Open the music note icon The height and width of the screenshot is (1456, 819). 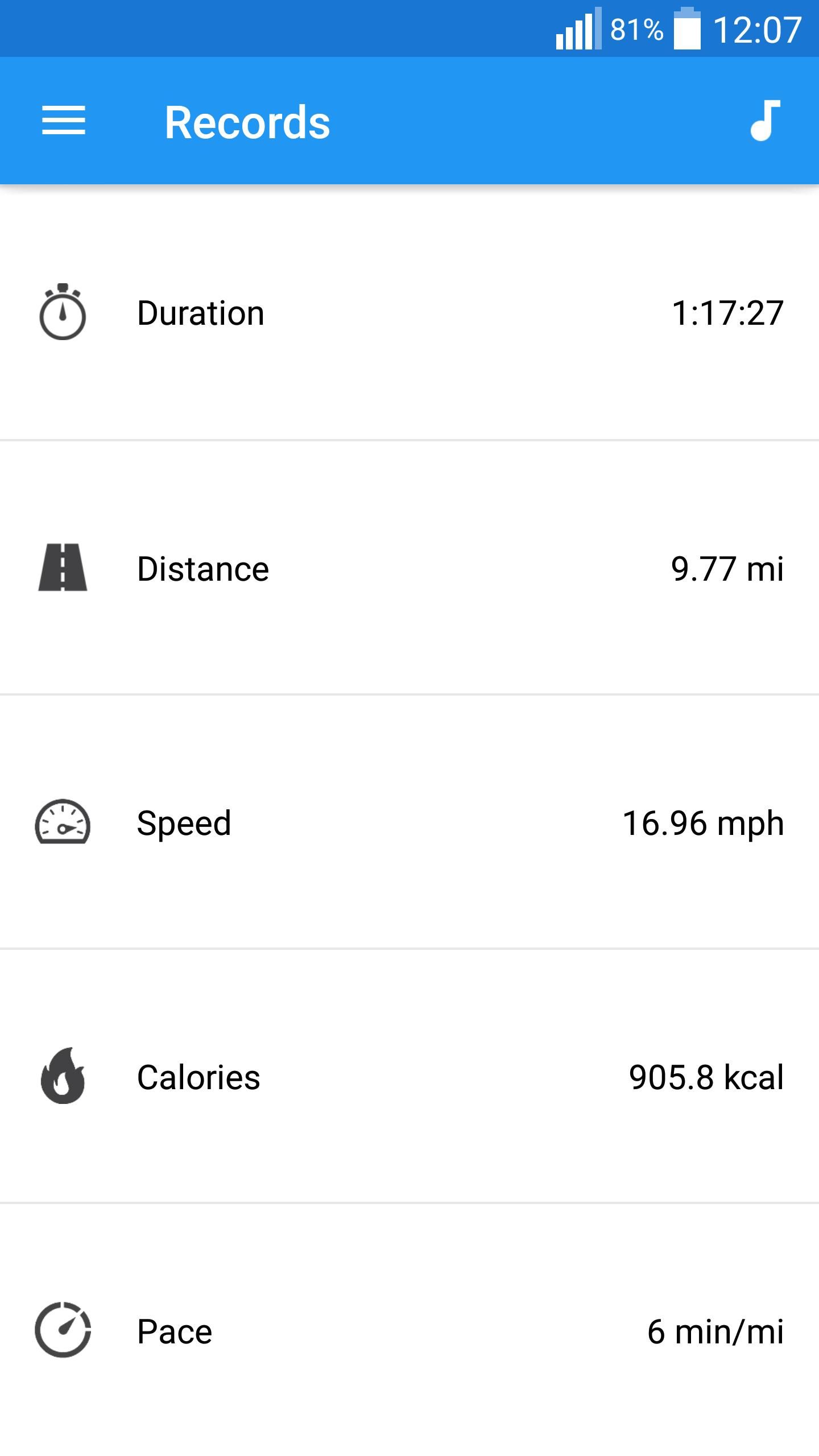click(x=765, y=121)
